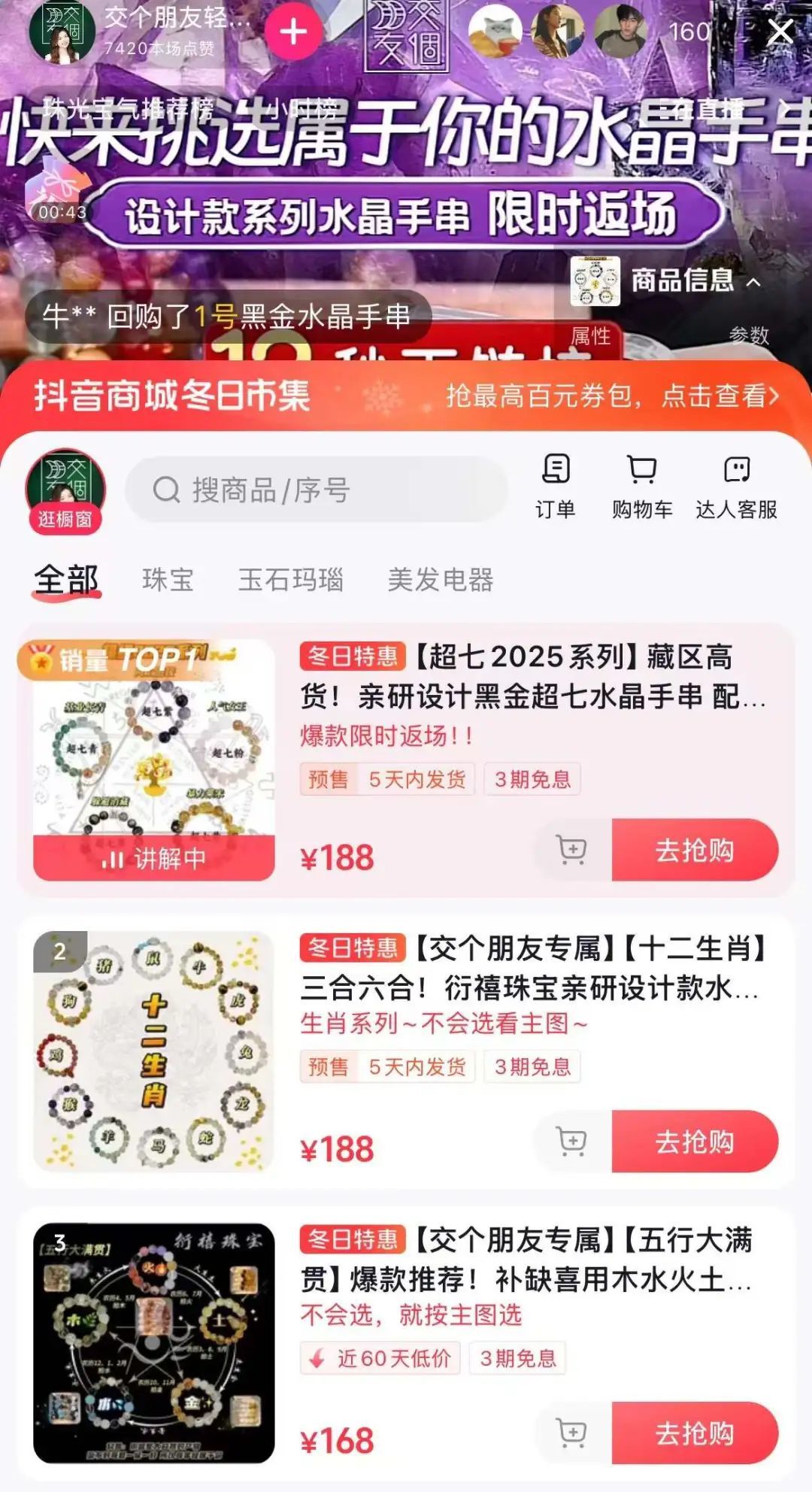Follow the streamer with the plus button

click(x=293, y=32)
